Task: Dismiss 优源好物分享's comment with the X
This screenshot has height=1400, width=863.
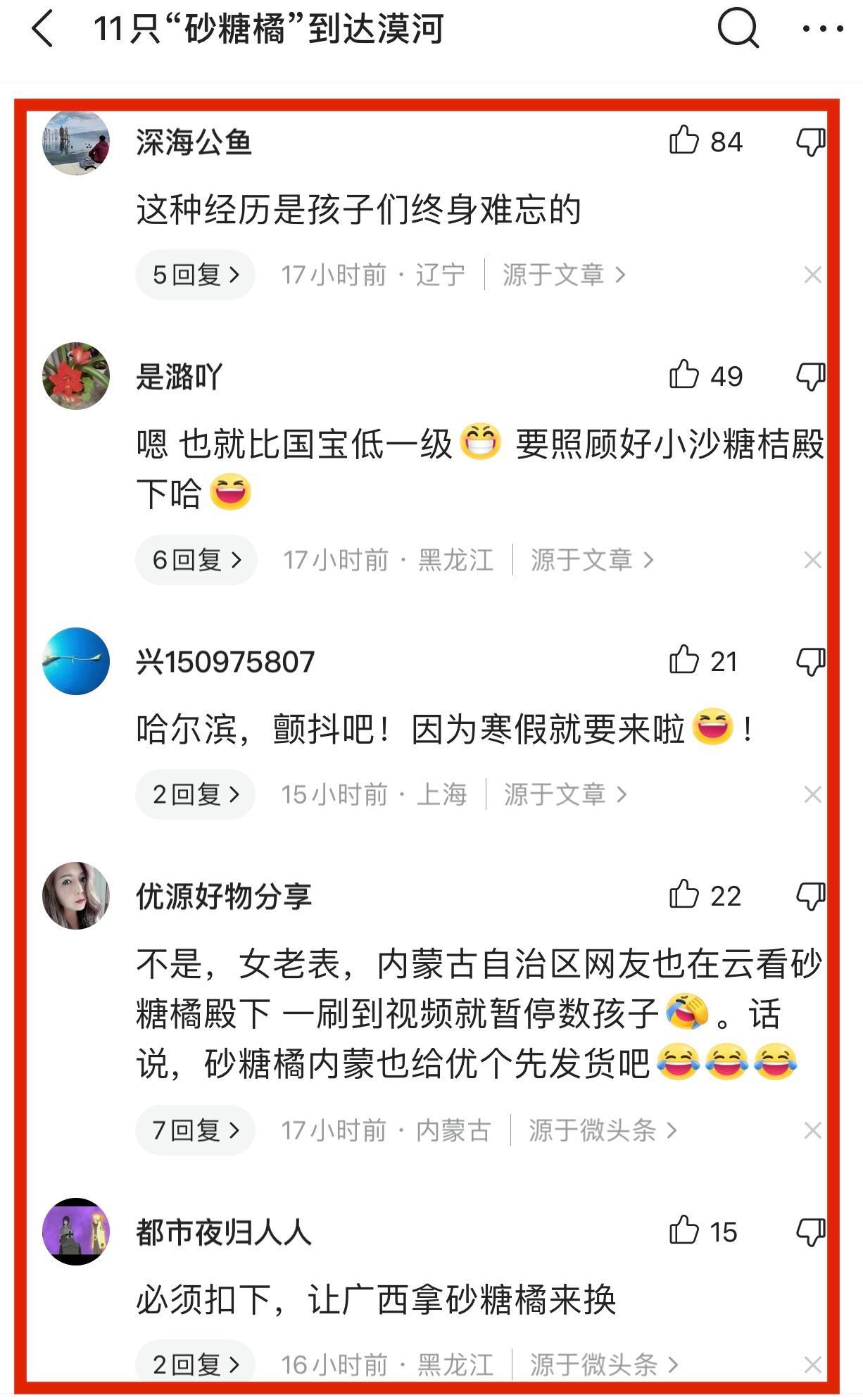Action: tap(812, 1130)
